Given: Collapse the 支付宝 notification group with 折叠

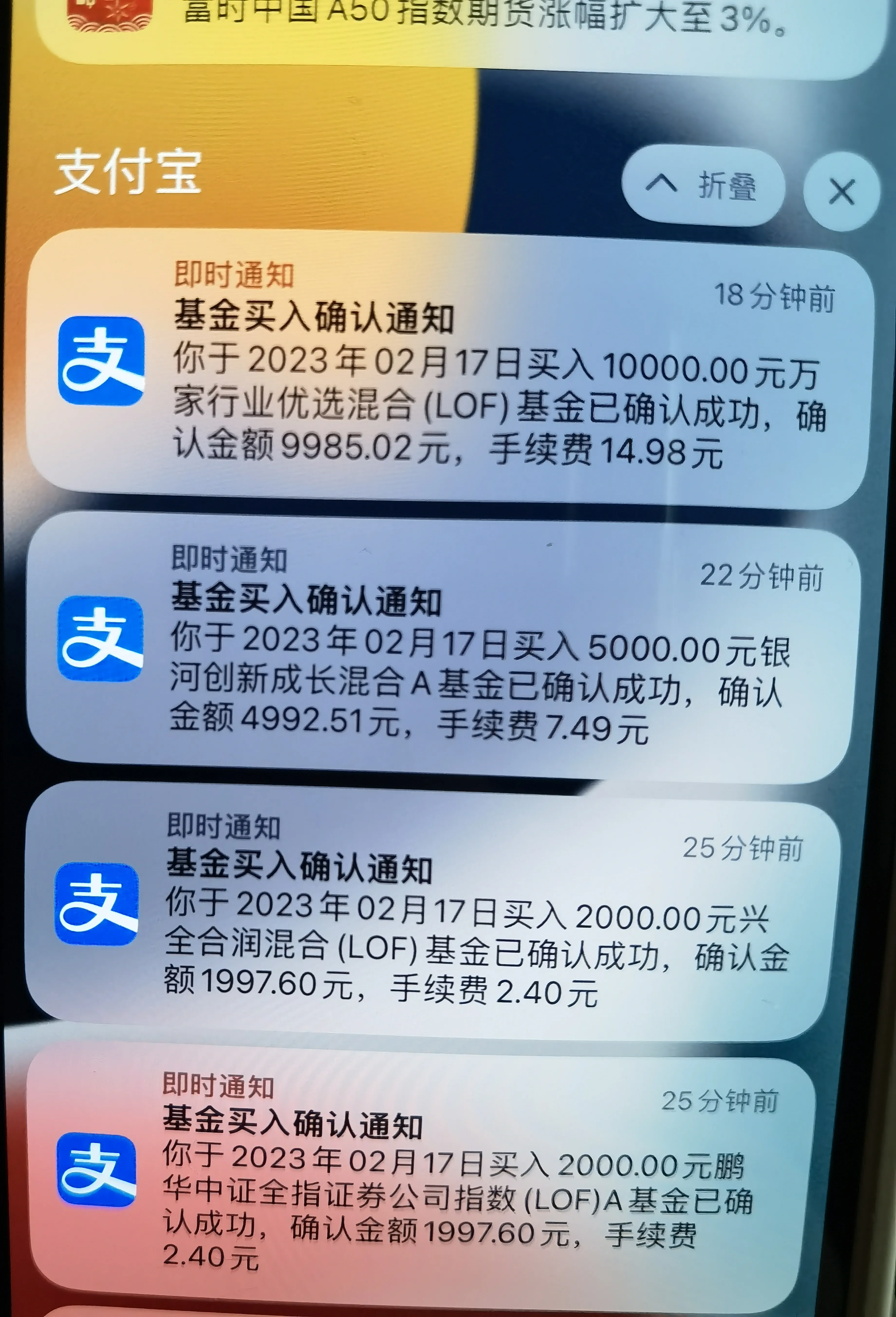Looking at the screenshot, I should tap(703, 185).
